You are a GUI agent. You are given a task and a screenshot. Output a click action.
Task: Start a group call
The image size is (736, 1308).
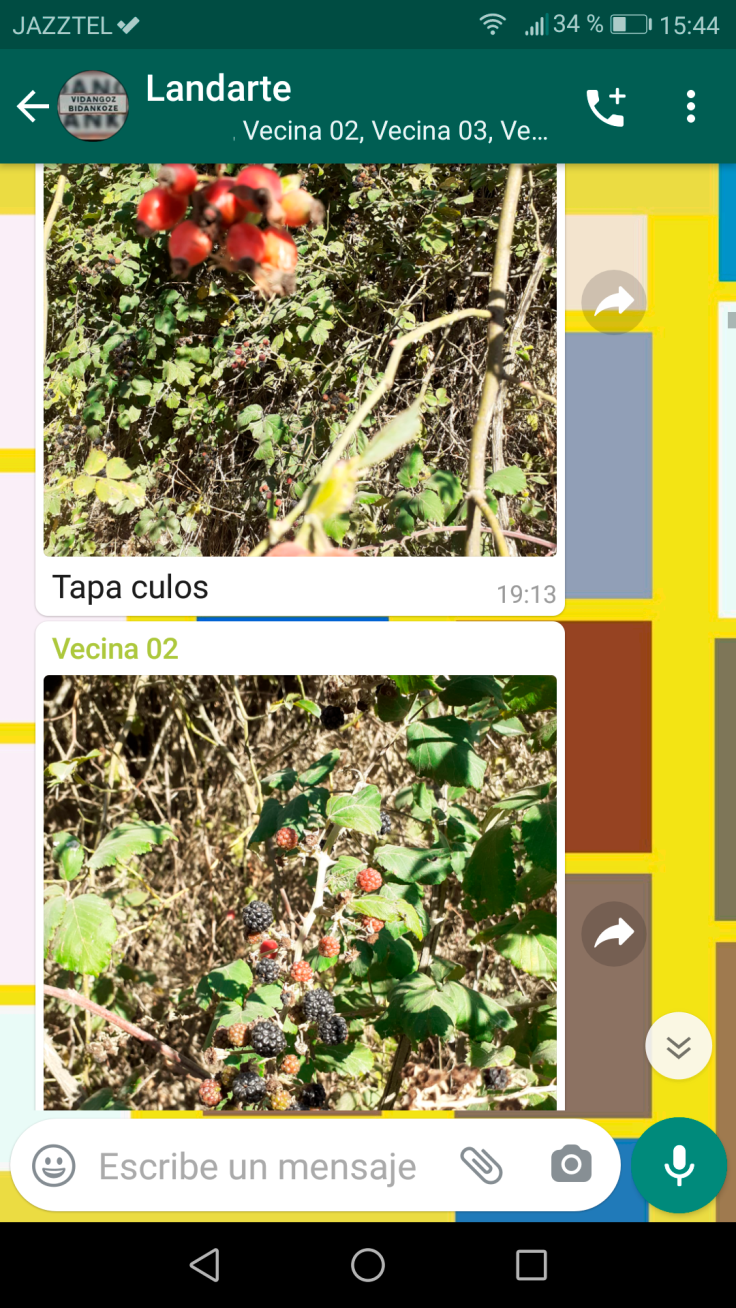tap(605, 107)
